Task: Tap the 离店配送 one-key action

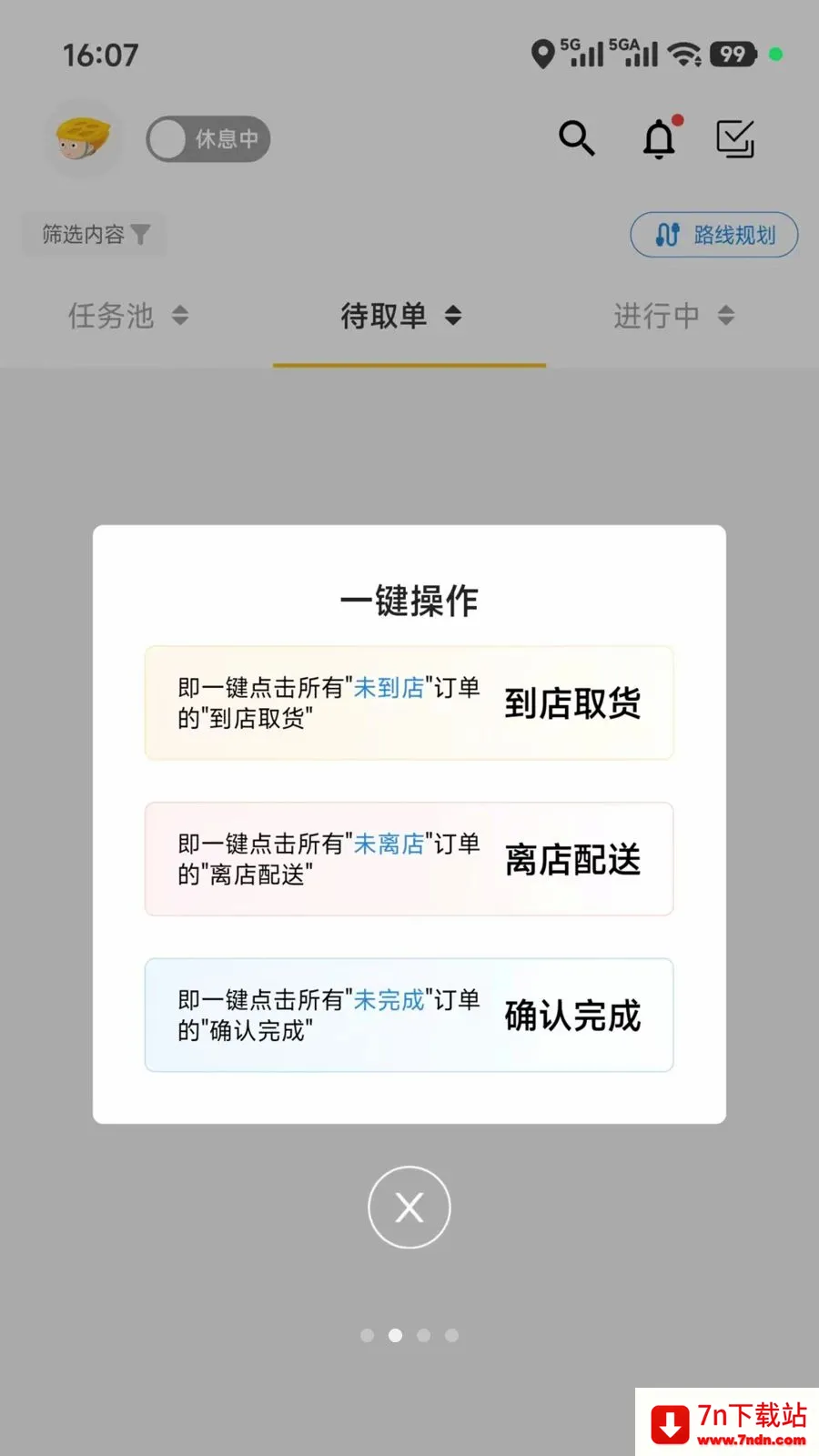Action: (x=409, y=859)
